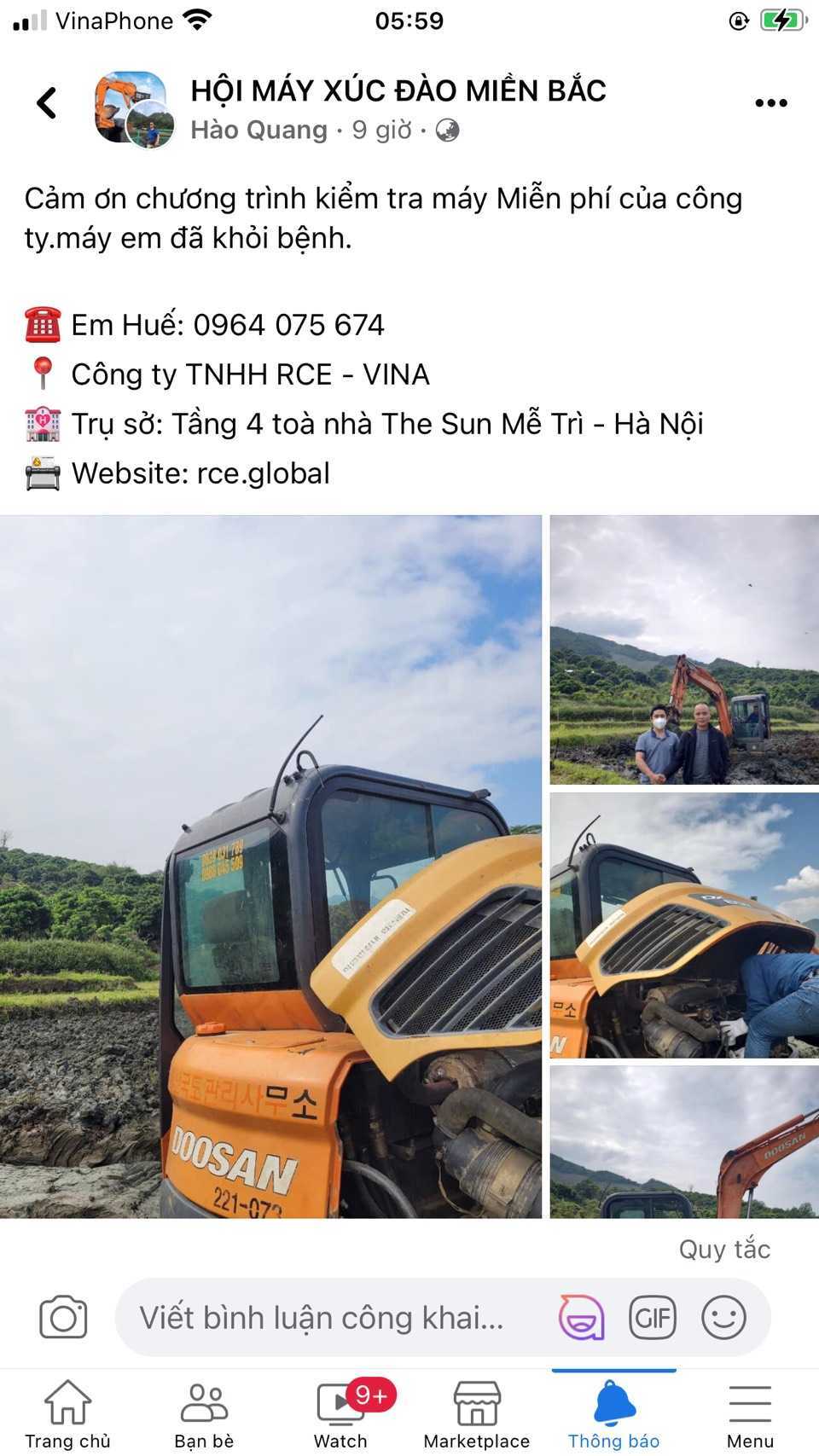
Task: Go to the Marketplace tab
Action: click(477, 1413)
